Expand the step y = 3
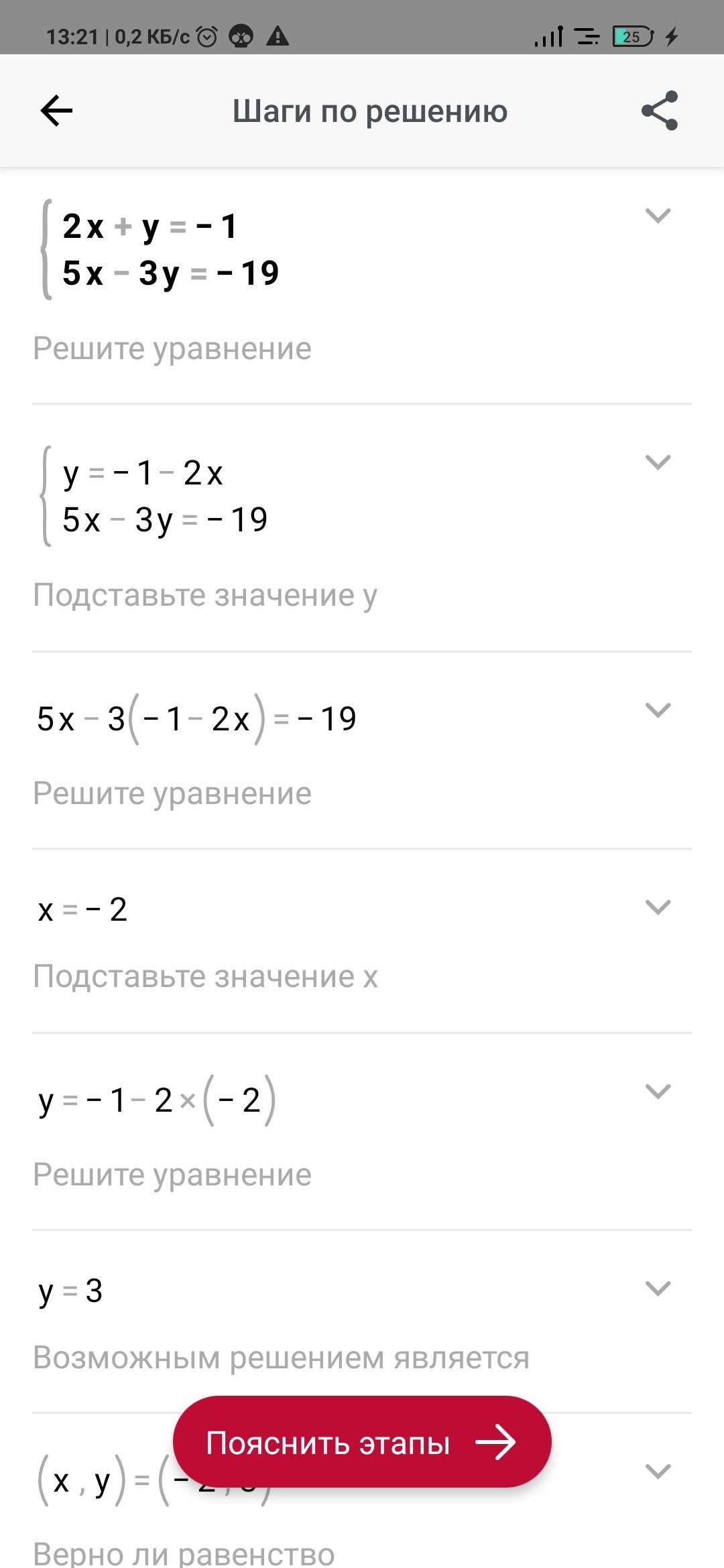 pyautogui.click(x=657, y=1288)
